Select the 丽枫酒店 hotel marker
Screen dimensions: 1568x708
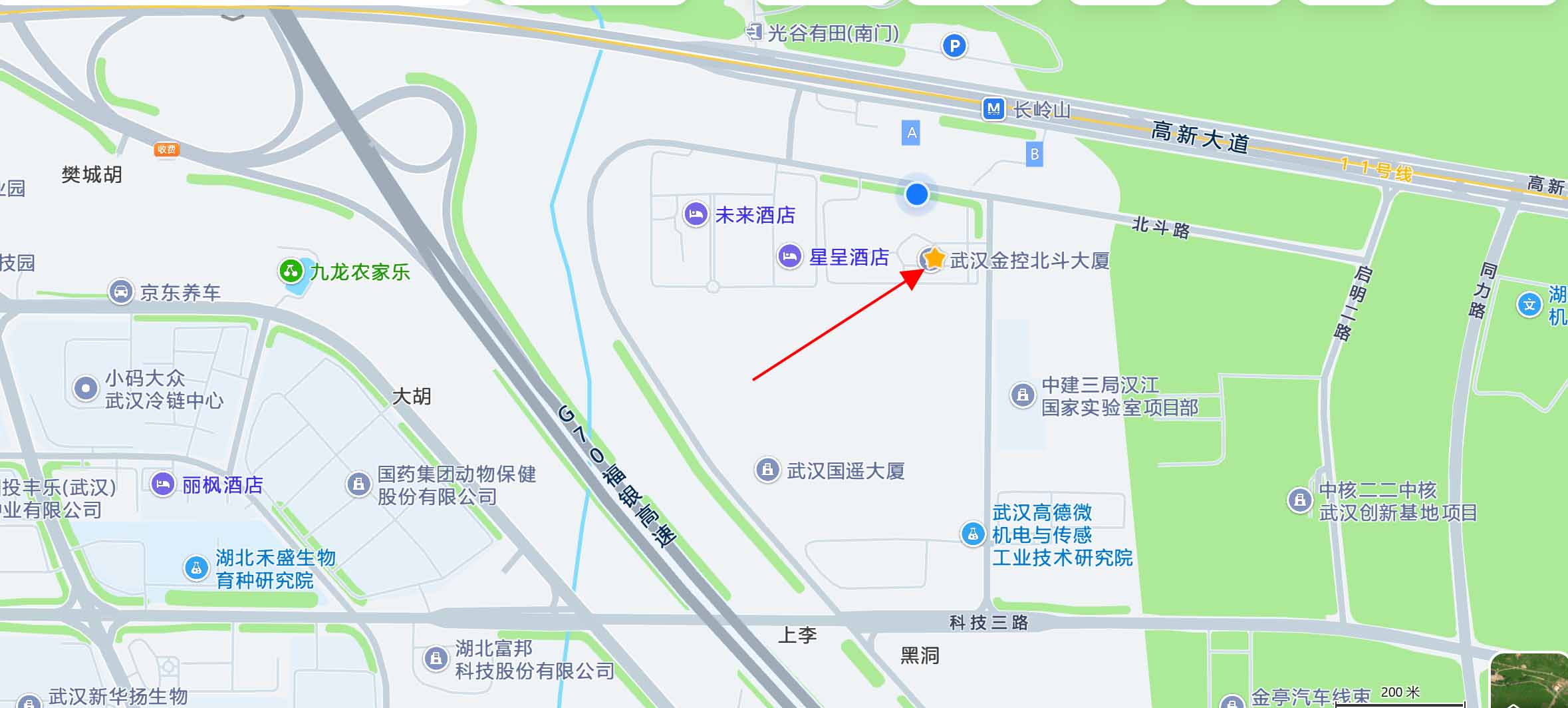click(x=163, y=484)
